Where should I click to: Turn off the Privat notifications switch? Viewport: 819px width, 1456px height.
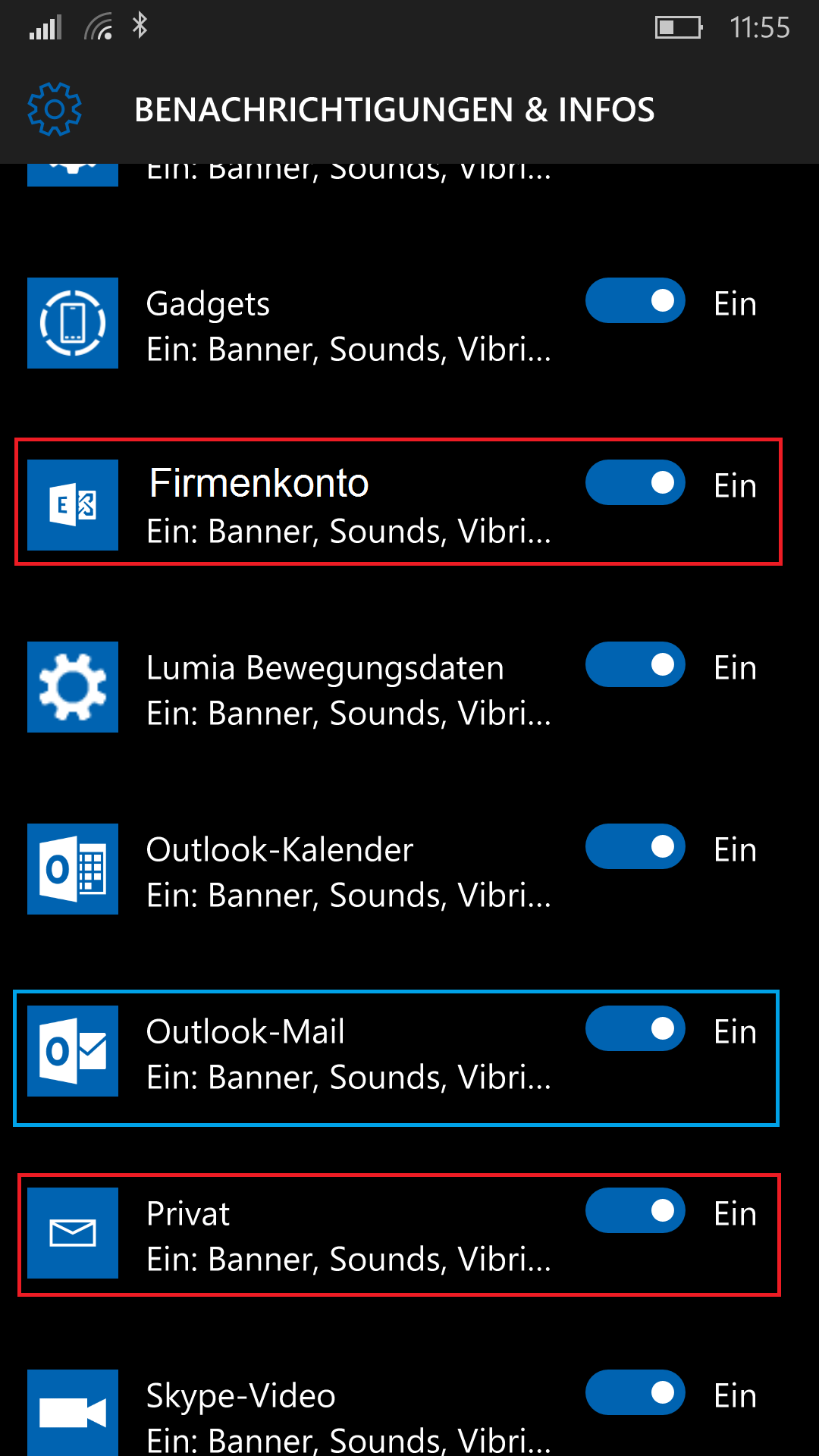635,1210
